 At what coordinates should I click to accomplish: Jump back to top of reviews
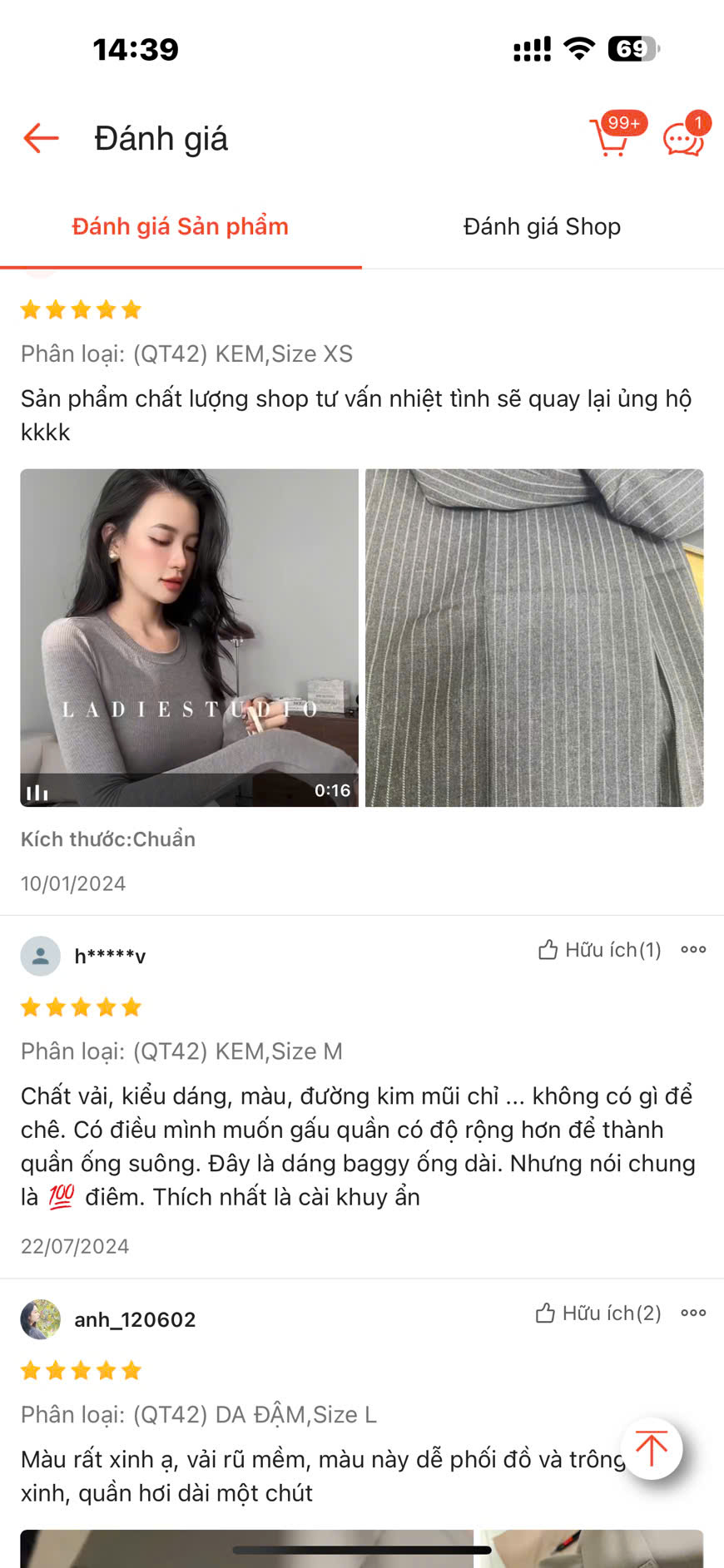tap(652, 1448)
